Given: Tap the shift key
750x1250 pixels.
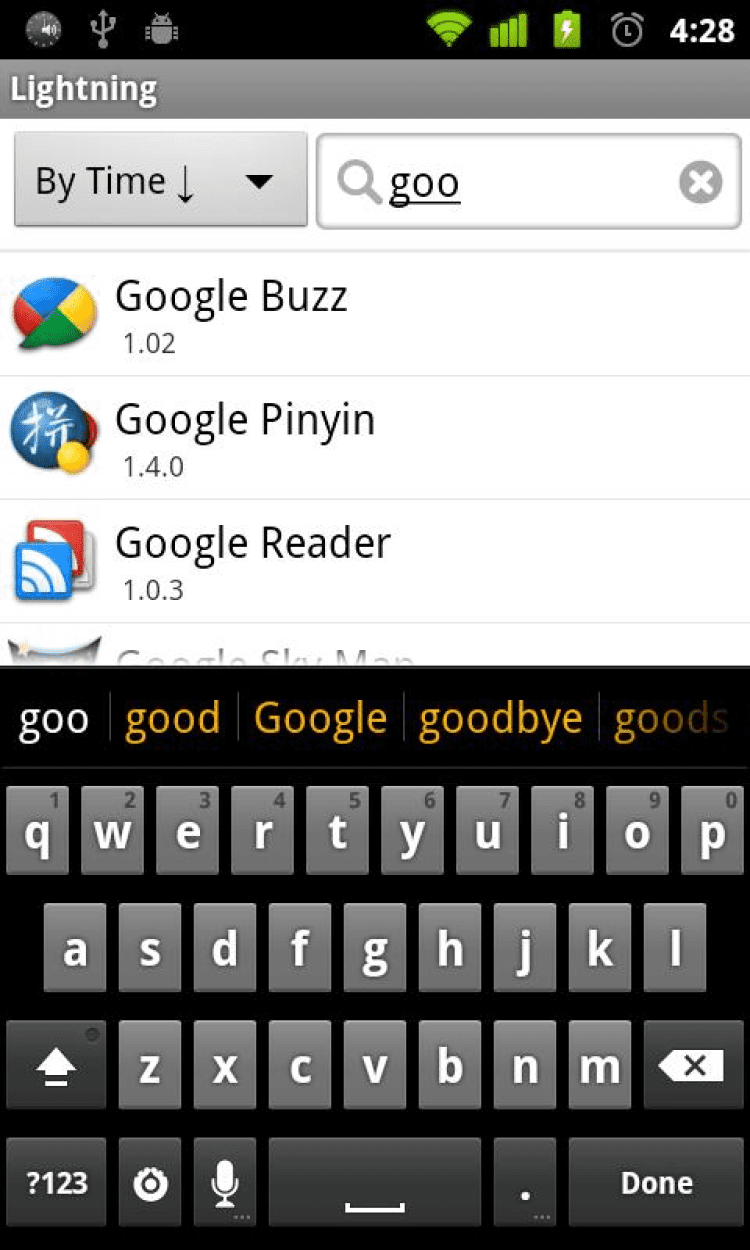Looking at the screenshot, I should click(56, 1066).
